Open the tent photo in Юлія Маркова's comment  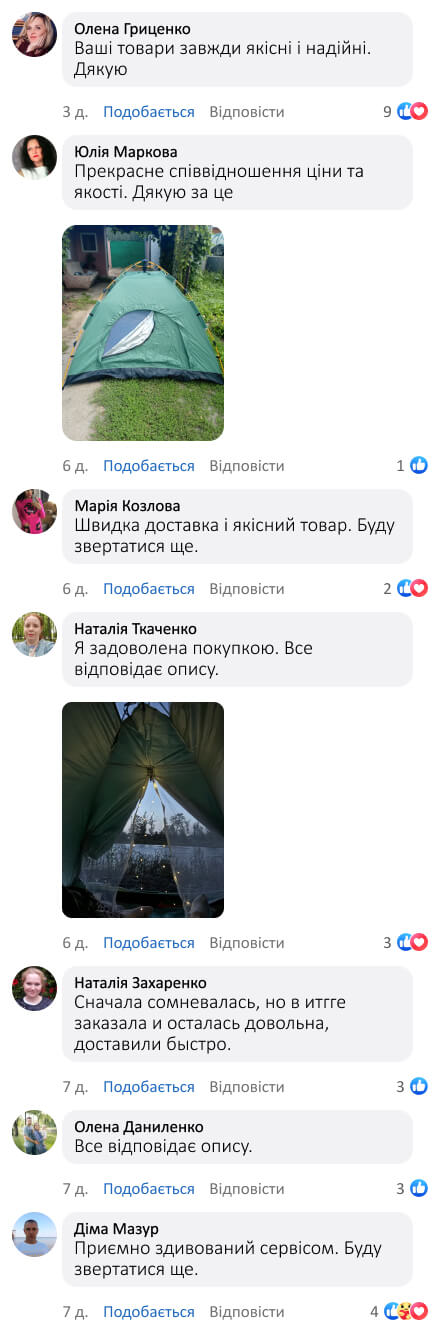pos(143,333)
